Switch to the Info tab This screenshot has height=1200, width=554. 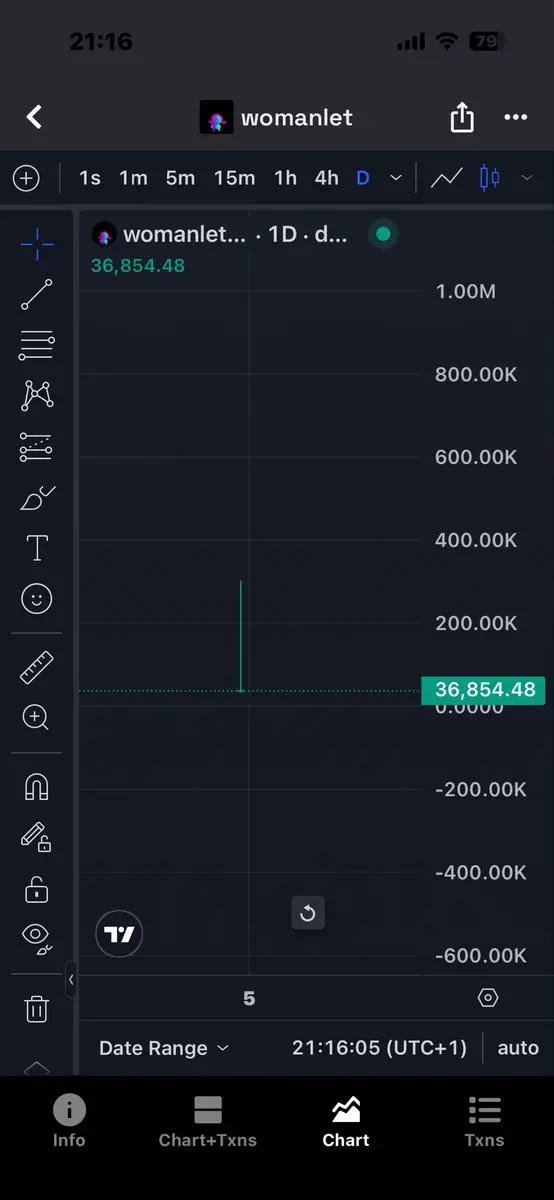(69, 1121)
